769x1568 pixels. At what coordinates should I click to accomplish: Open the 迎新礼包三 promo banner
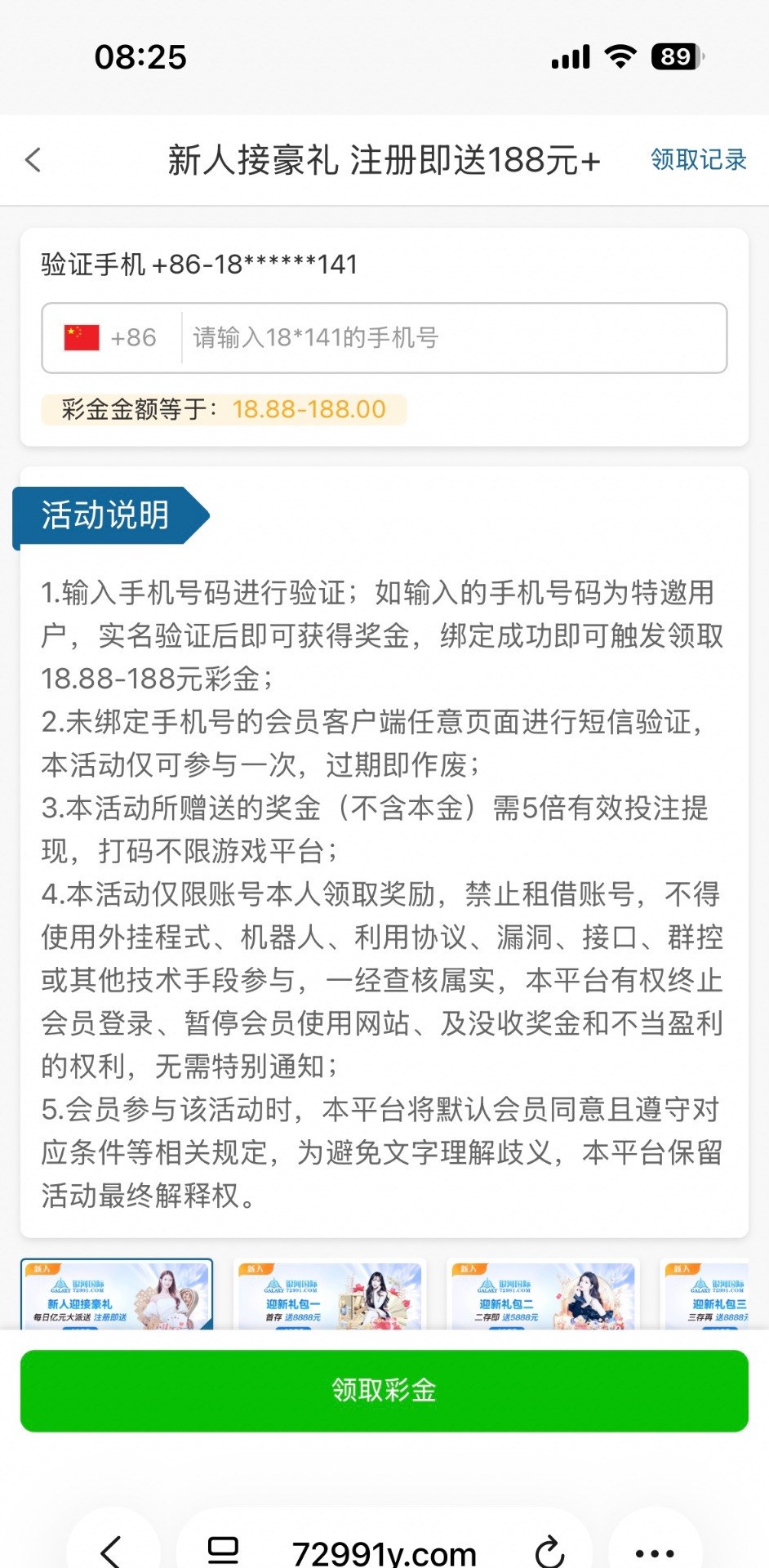coord(706,1294)
